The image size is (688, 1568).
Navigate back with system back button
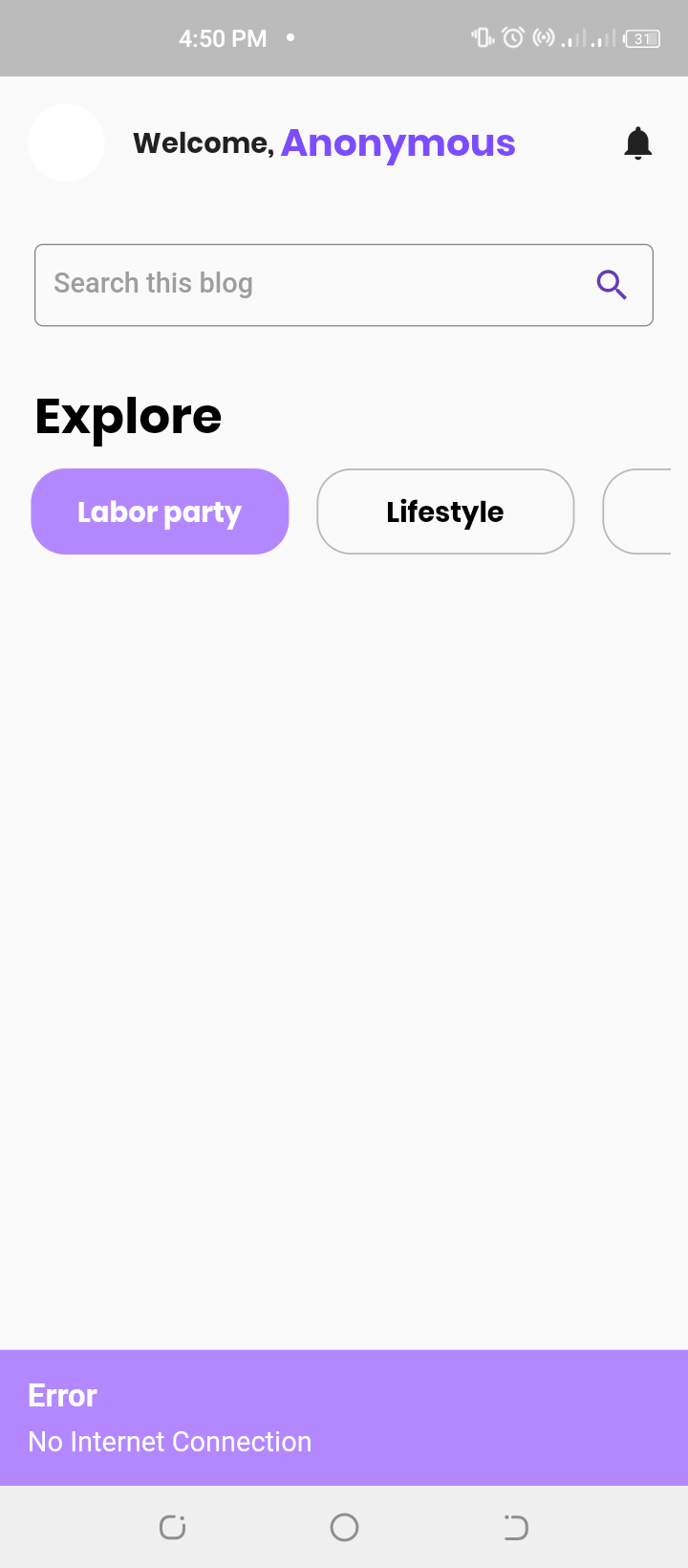pos(515,1527)
